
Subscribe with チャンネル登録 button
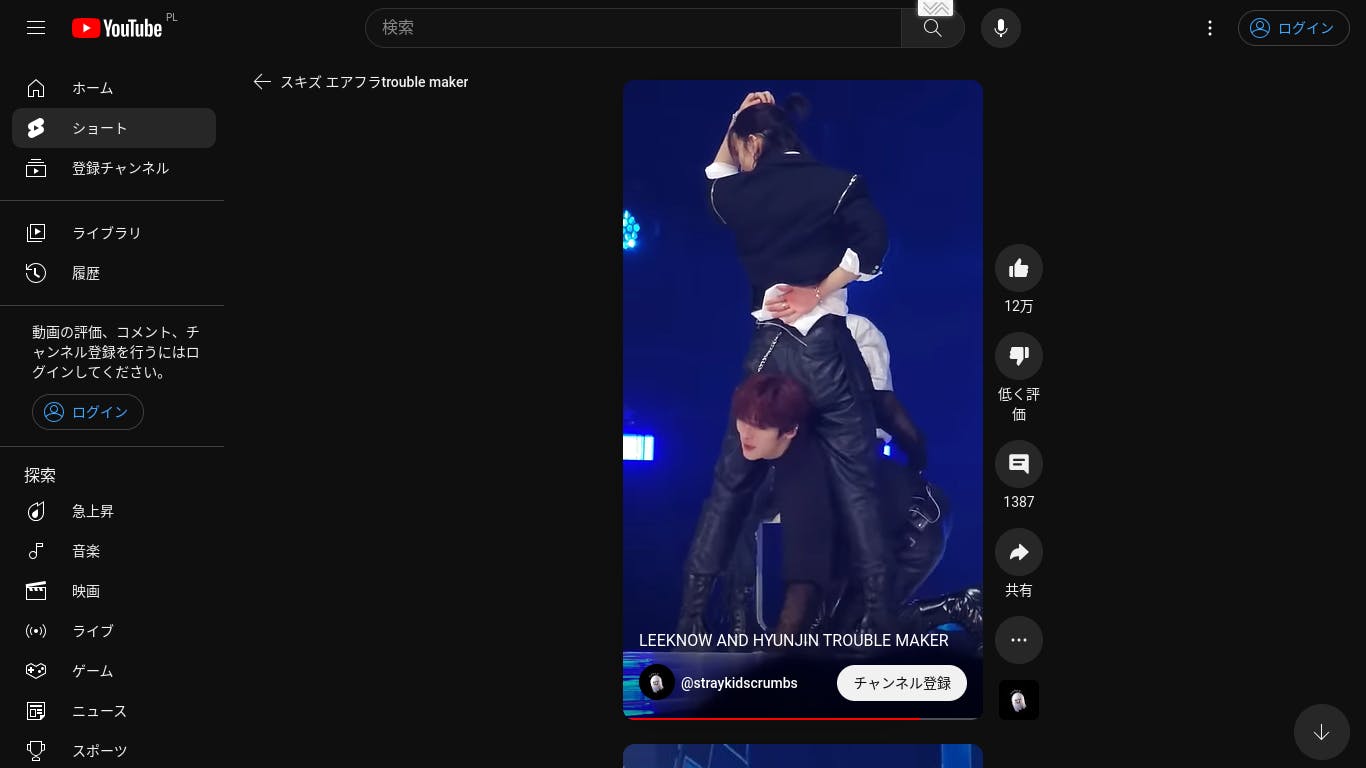click(x=901, y=683)
